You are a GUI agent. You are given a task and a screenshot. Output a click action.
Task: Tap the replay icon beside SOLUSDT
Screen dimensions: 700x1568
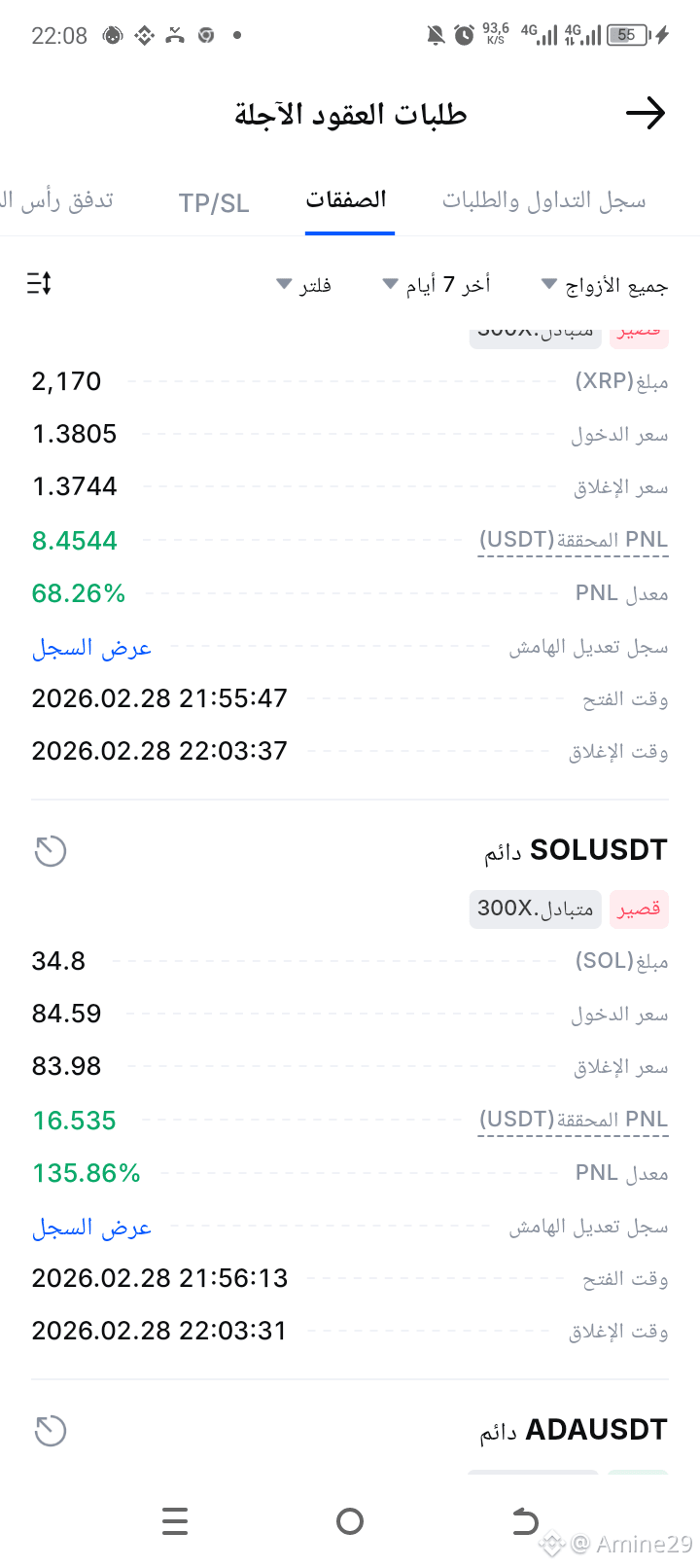click(x=50, y=851)
